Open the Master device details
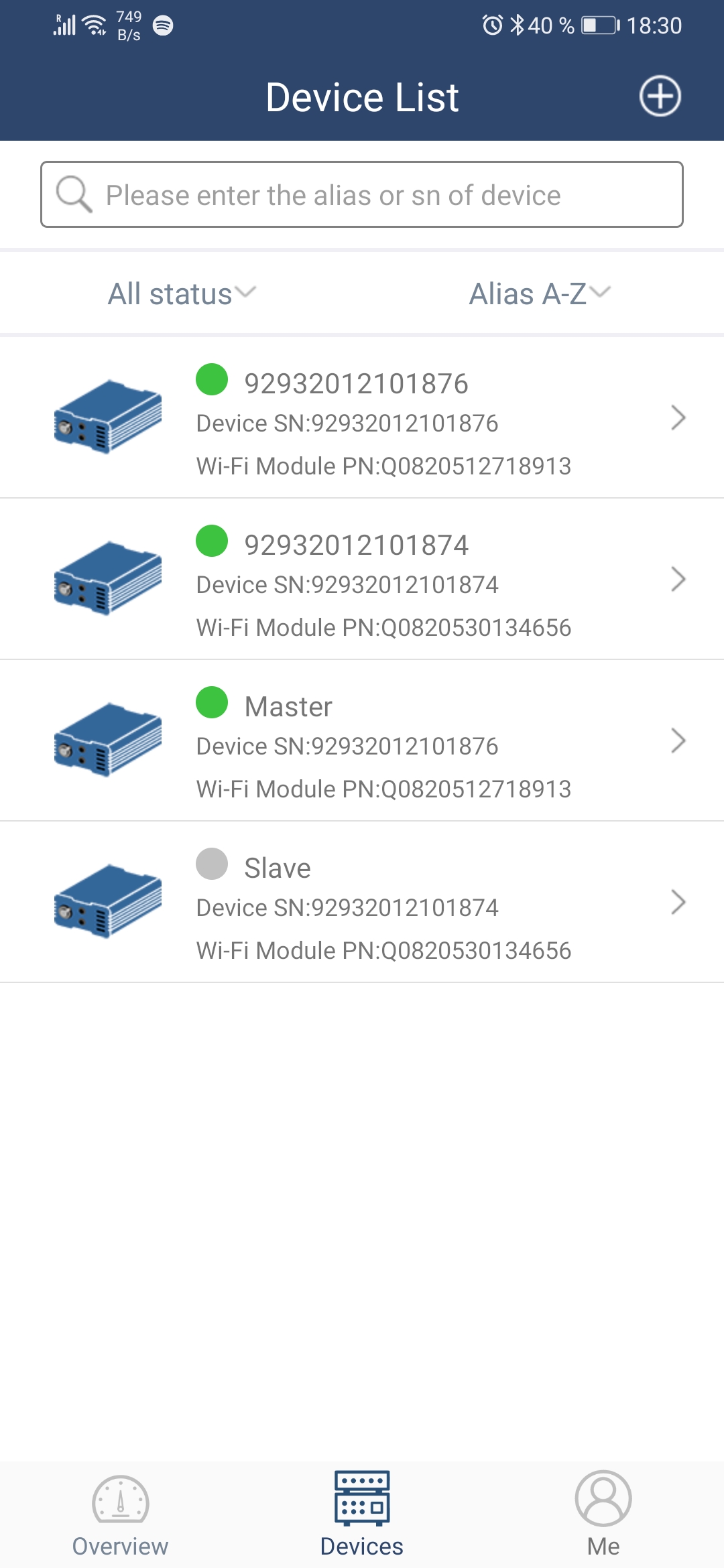Image resolution: width=724 pixels, height=1568 pixels. point(362,741)
